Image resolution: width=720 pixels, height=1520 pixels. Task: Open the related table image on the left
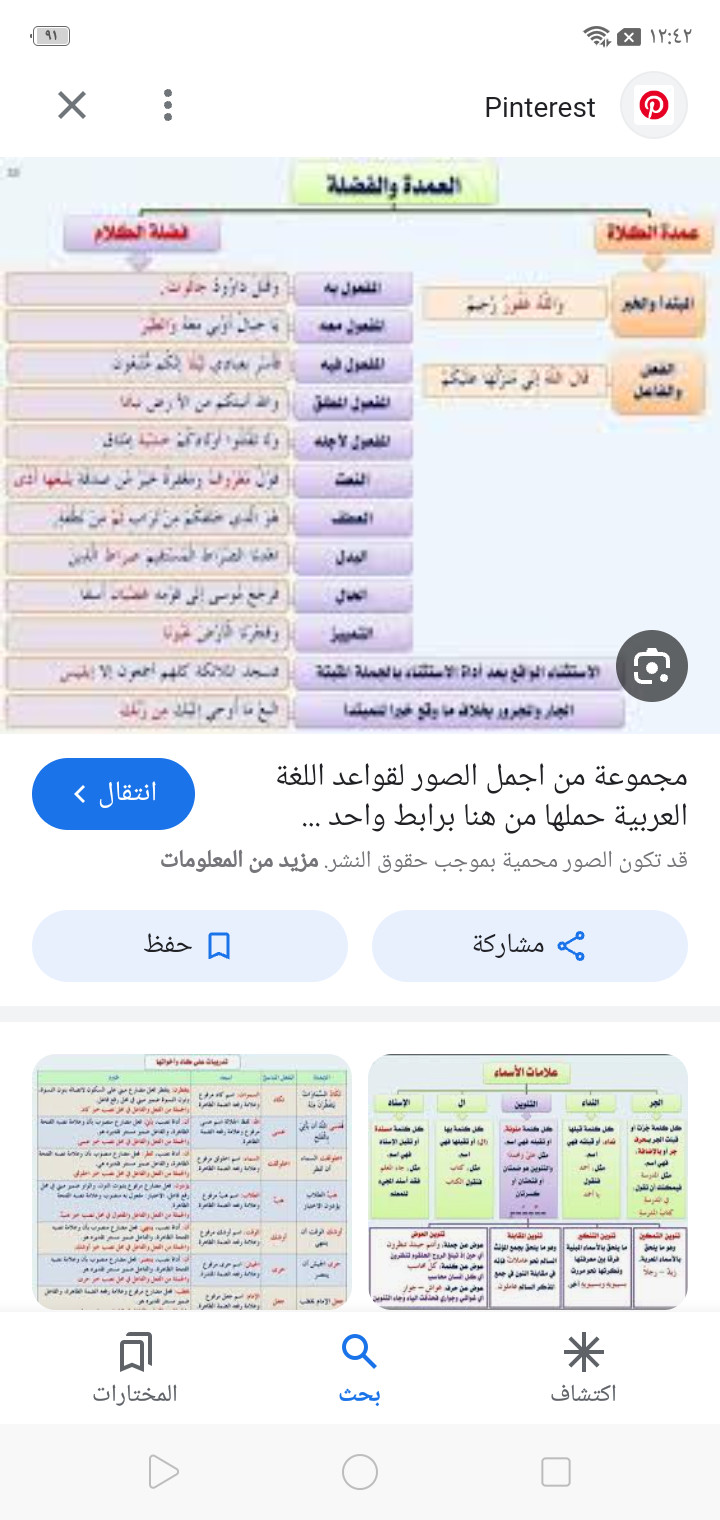point(192,1181)
